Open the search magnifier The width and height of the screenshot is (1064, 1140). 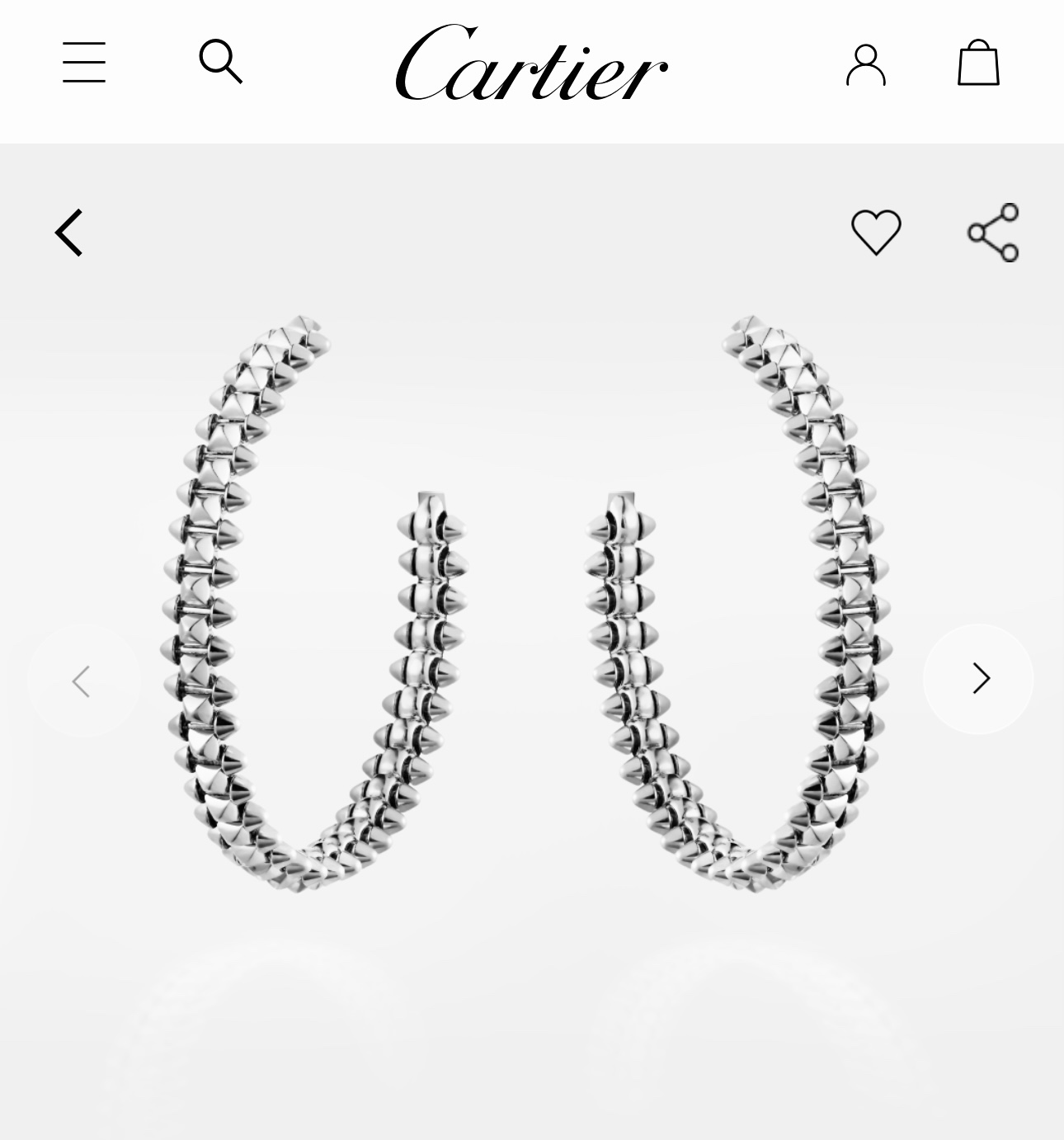coord(221,61)
